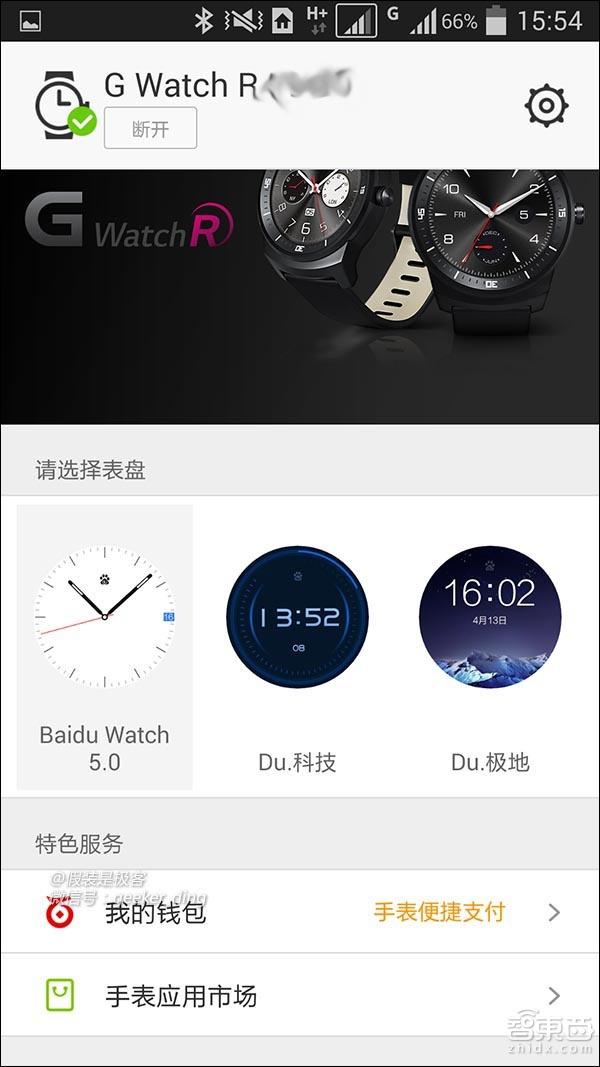Viewport: 600px width, 1067px height.
Task: Open the settings gear icon
Action: [x=546, y=105]
